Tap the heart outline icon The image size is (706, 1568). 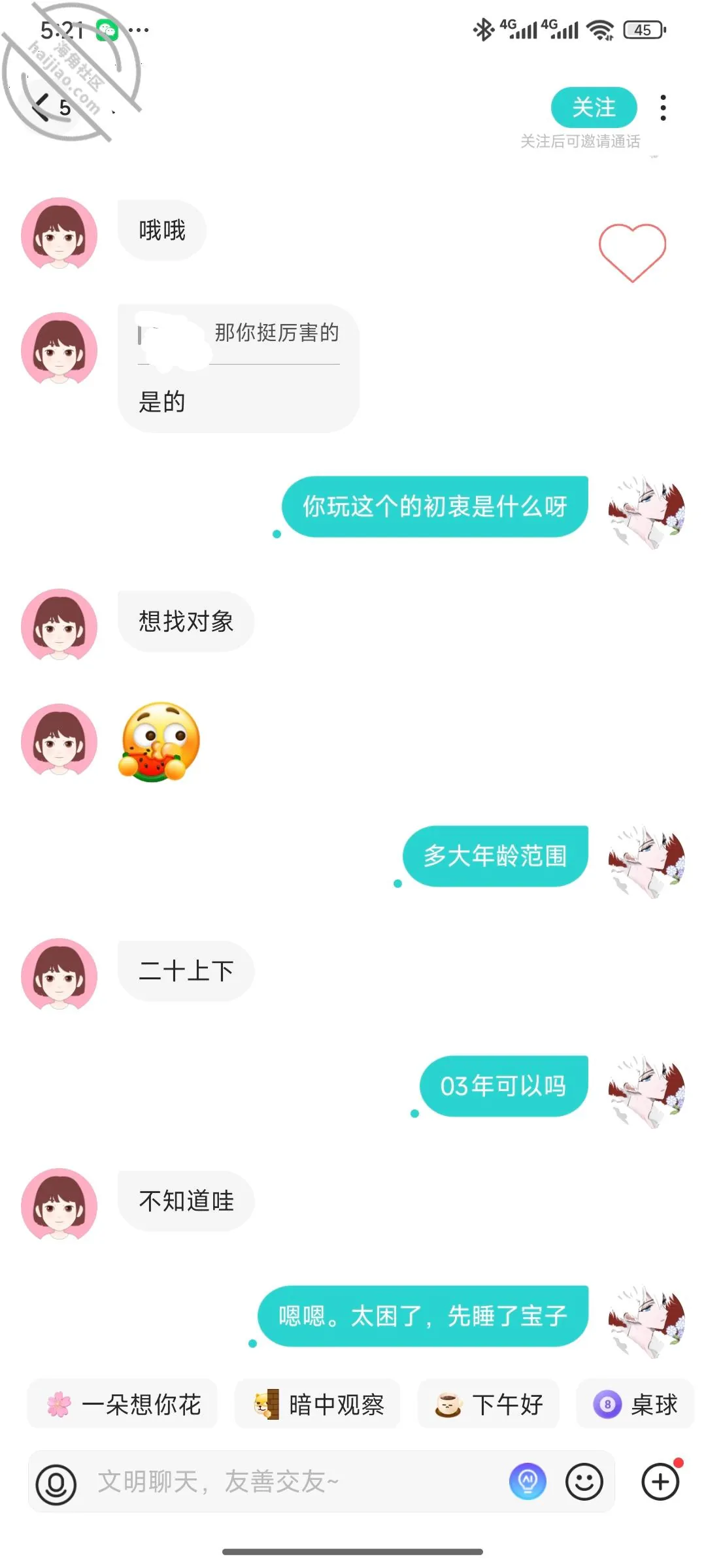[632, 253]
